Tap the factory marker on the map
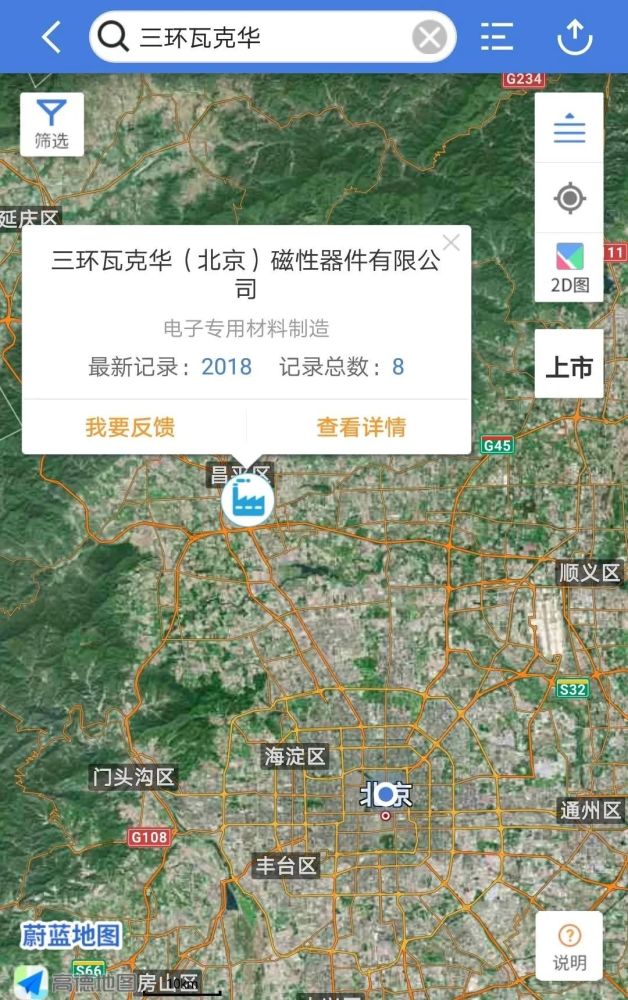 tap(246, 499)
